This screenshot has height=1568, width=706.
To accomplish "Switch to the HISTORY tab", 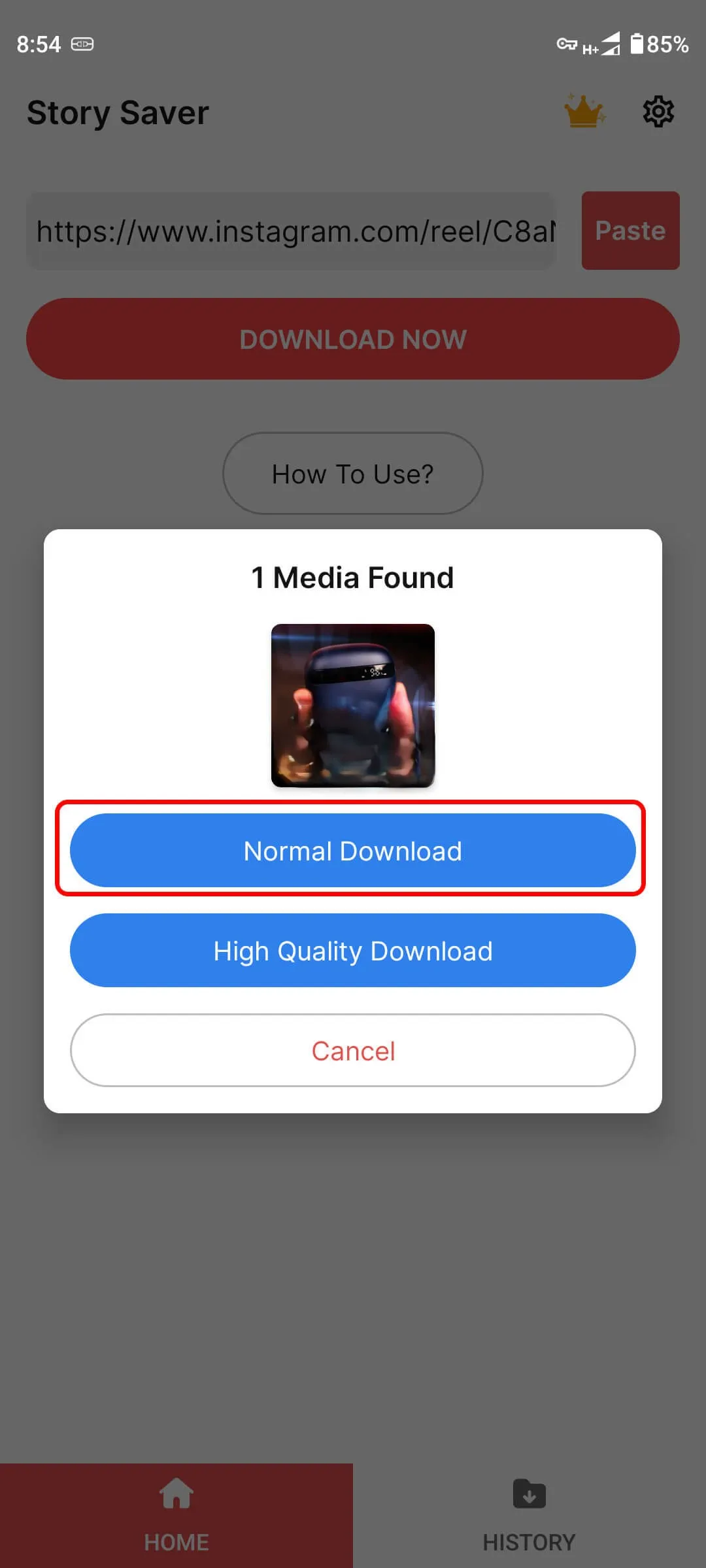I will [529, 1516].
